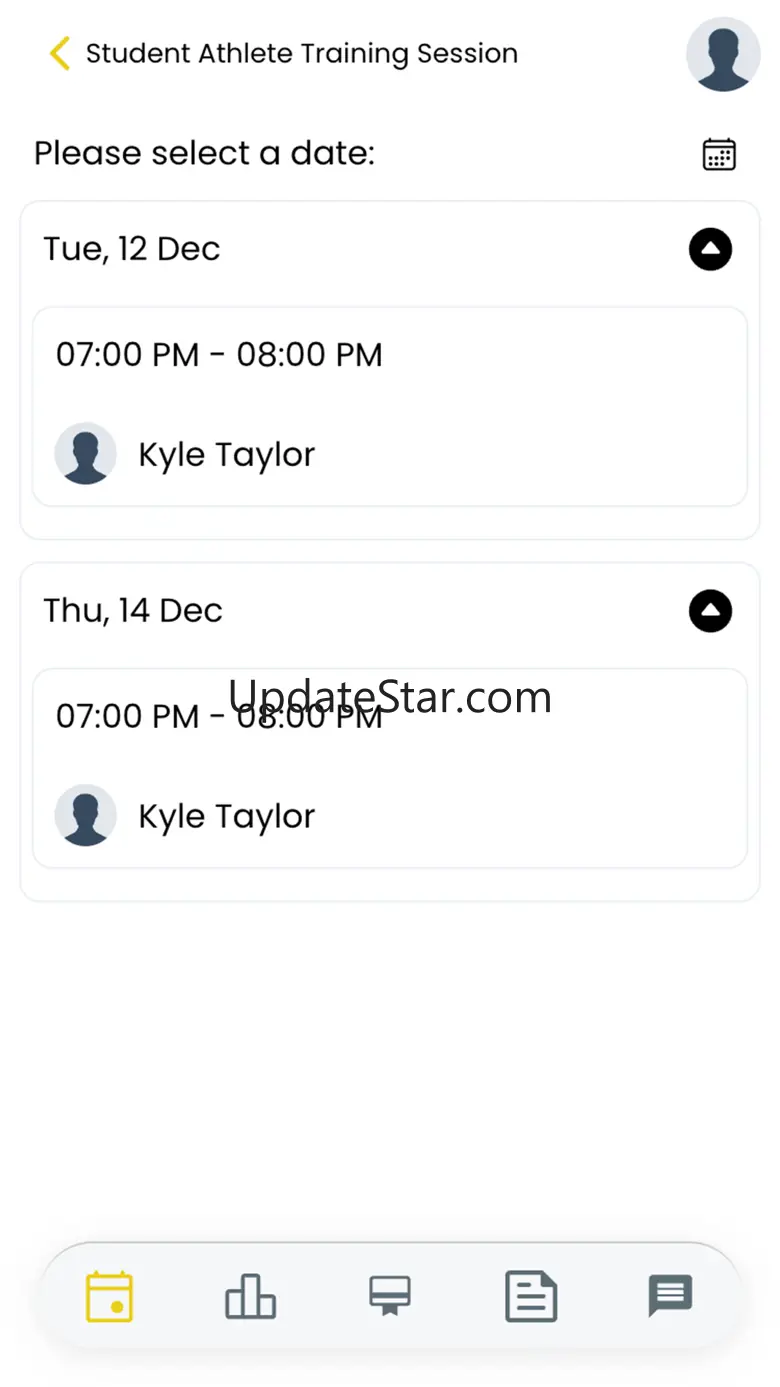Open the certificate tab in bottom bar

(x=390, y=1297)
